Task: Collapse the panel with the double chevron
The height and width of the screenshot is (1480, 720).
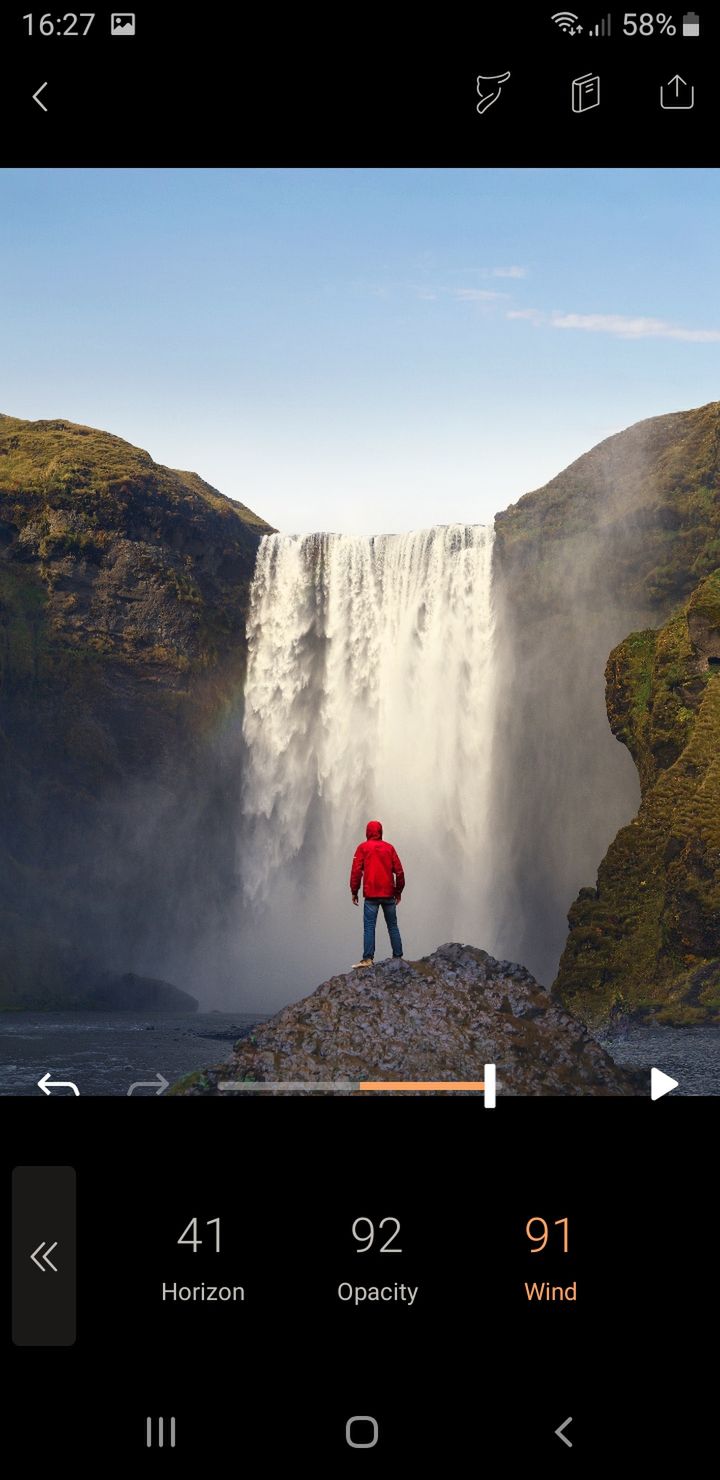Action: pyautogui.click(x=44, y=1256)
